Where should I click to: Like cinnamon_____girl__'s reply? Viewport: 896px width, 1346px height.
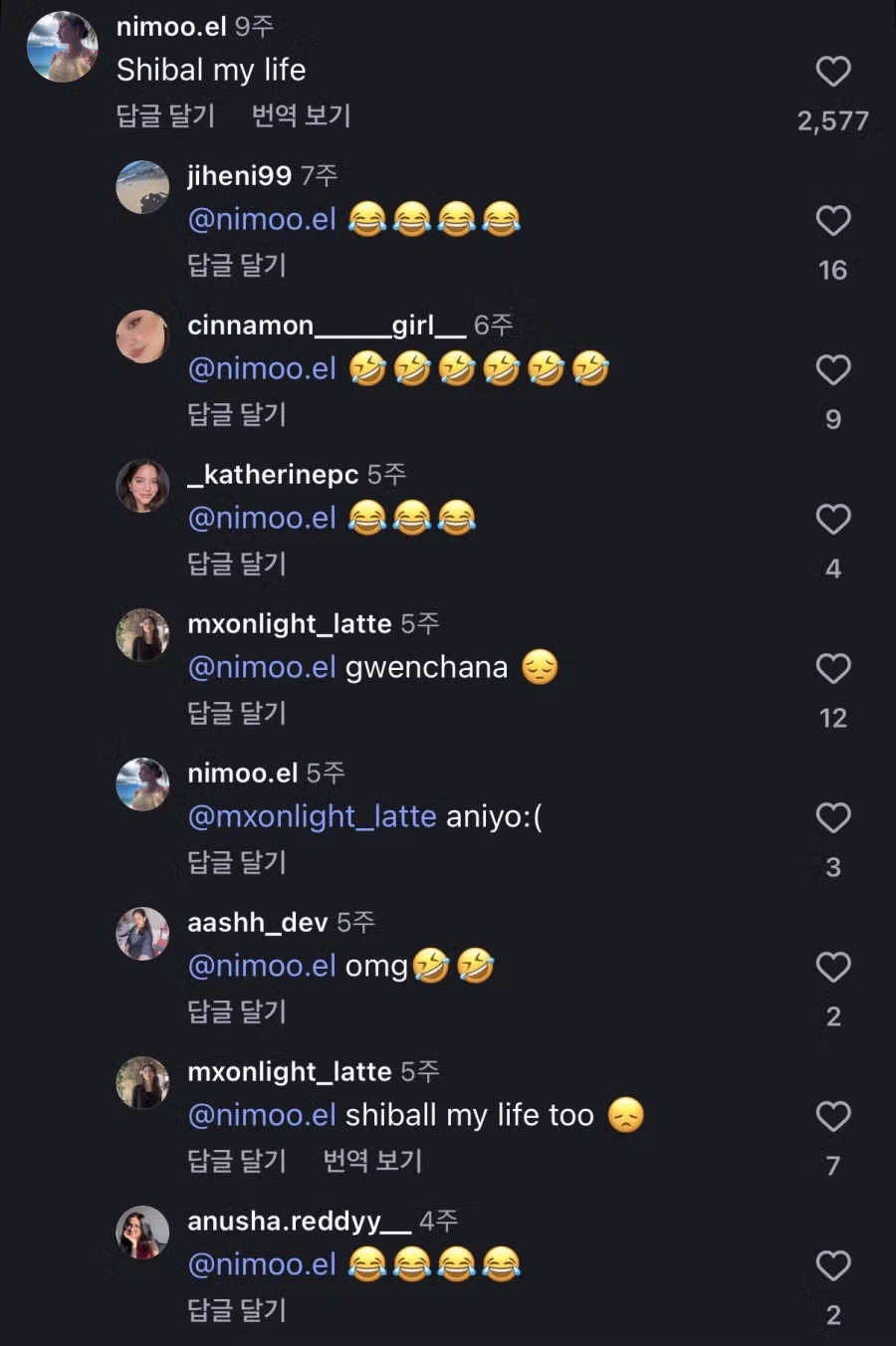[x=832, y=370]
